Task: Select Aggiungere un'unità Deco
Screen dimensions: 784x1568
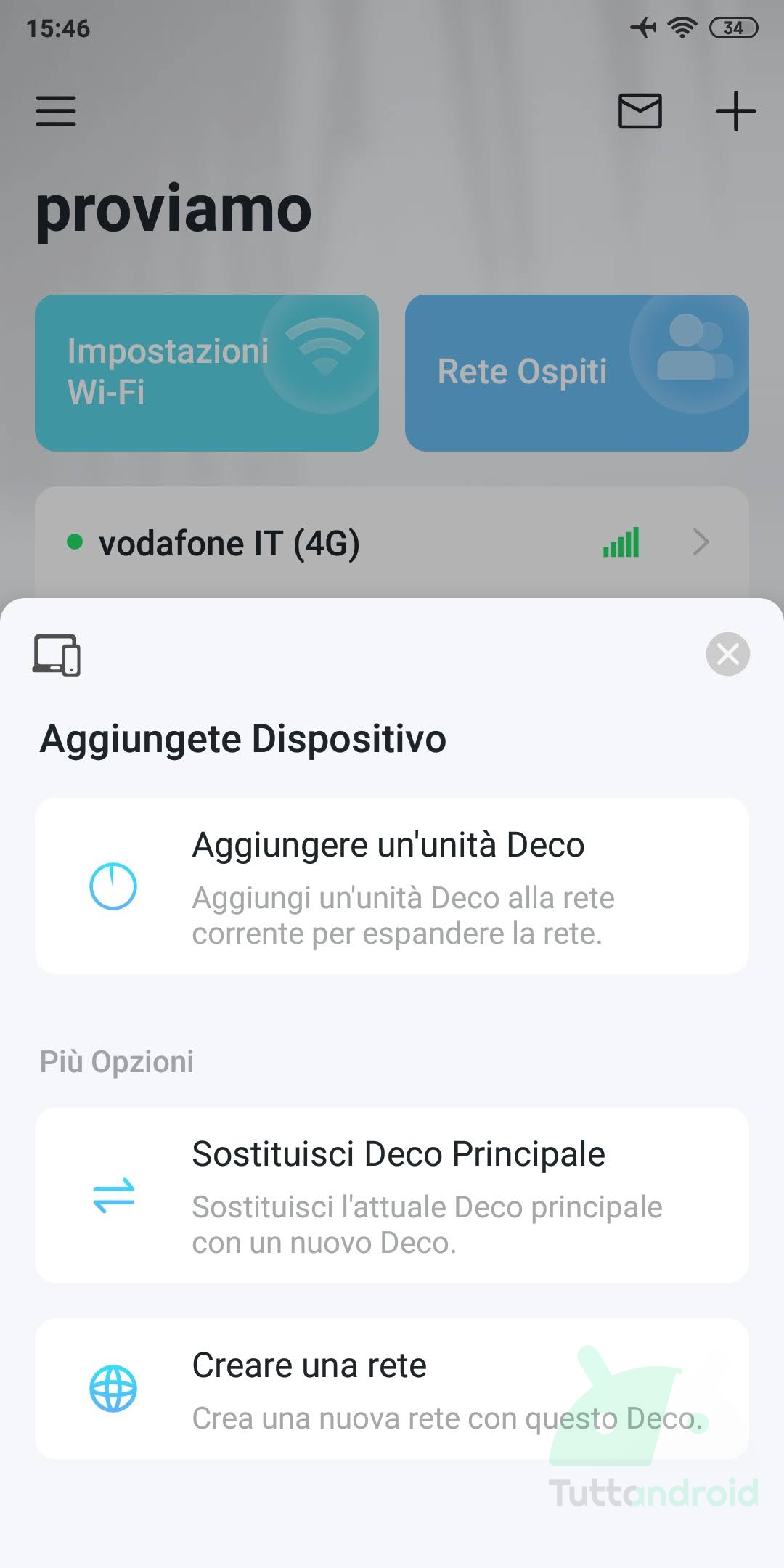Action: click(x=392, y=886)
